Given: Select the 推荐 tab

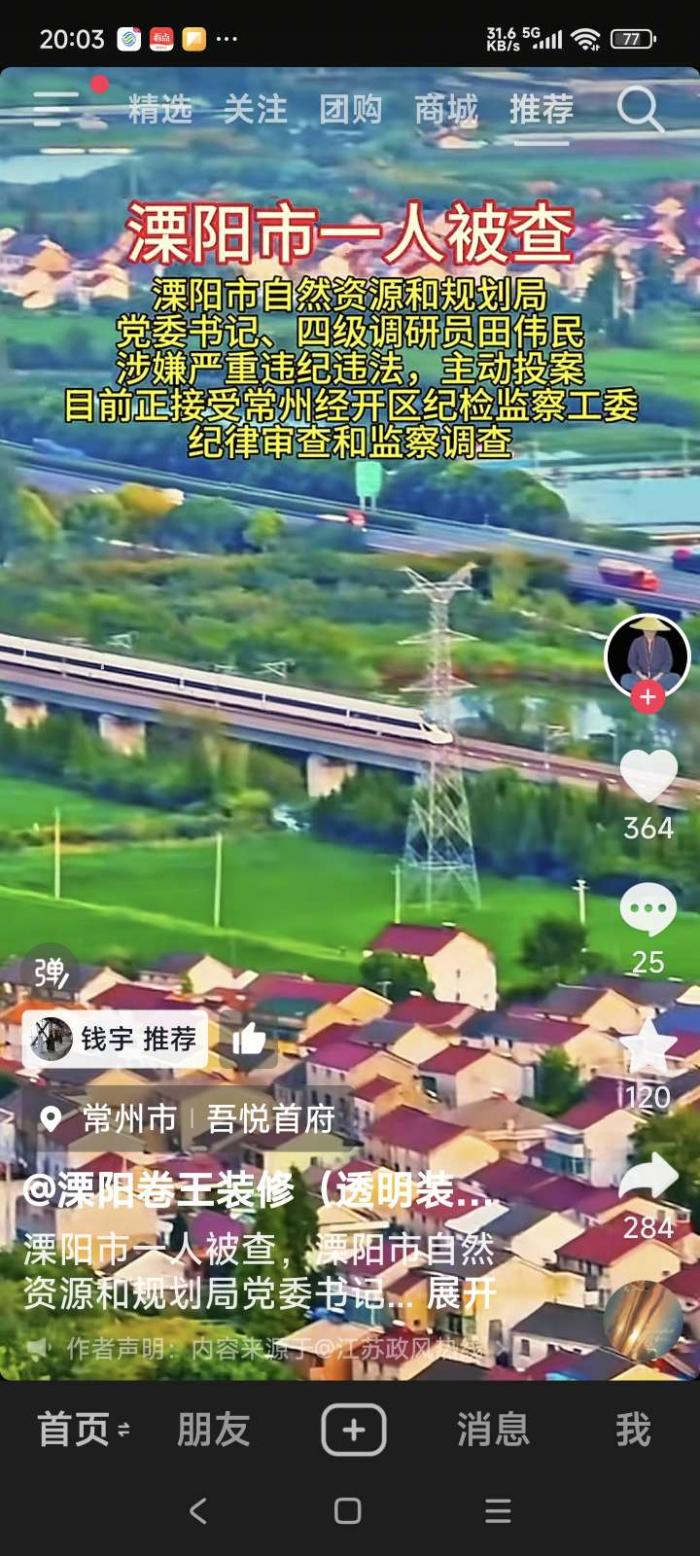Looking at the screenshot, I should coord(541,110).
